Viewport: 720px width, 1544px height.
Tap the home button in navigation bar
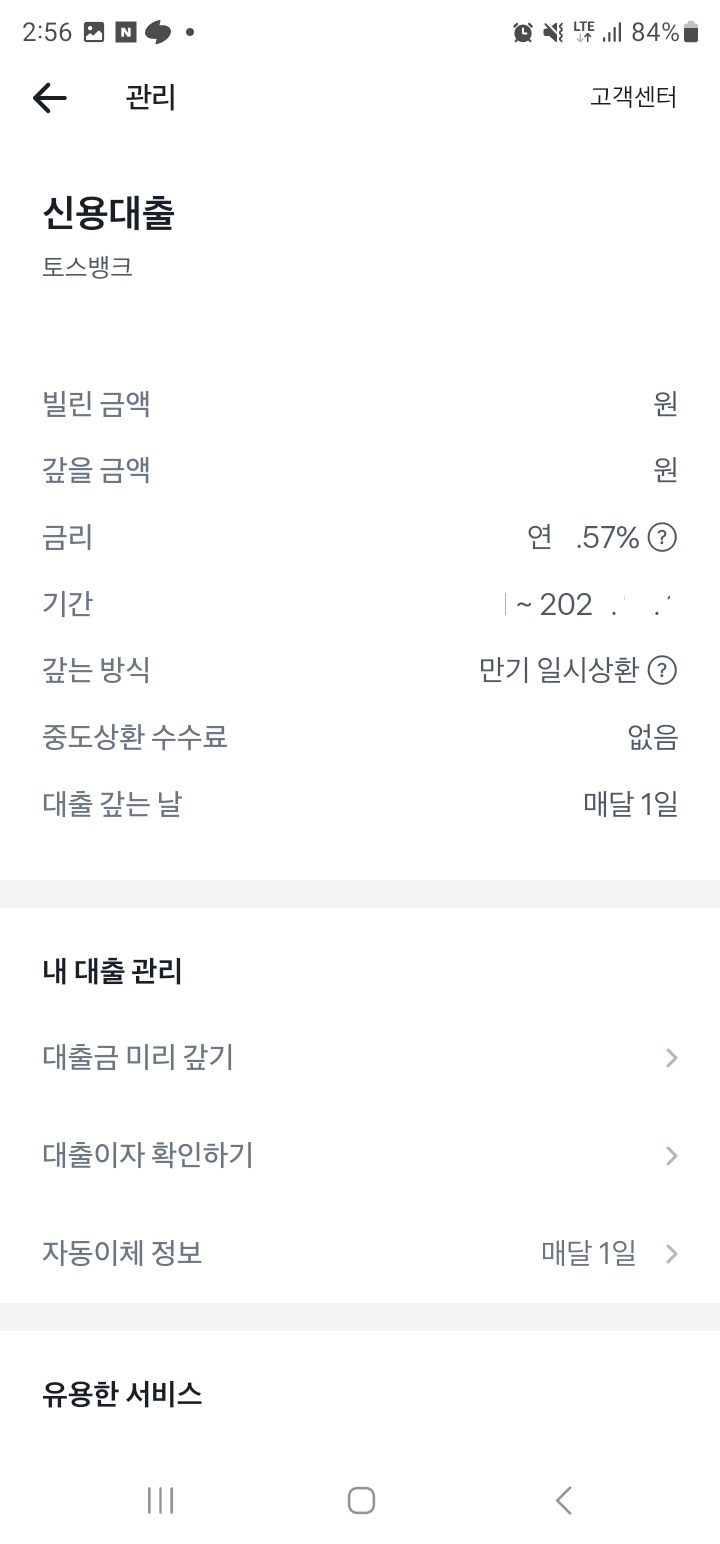(361, 1500)
